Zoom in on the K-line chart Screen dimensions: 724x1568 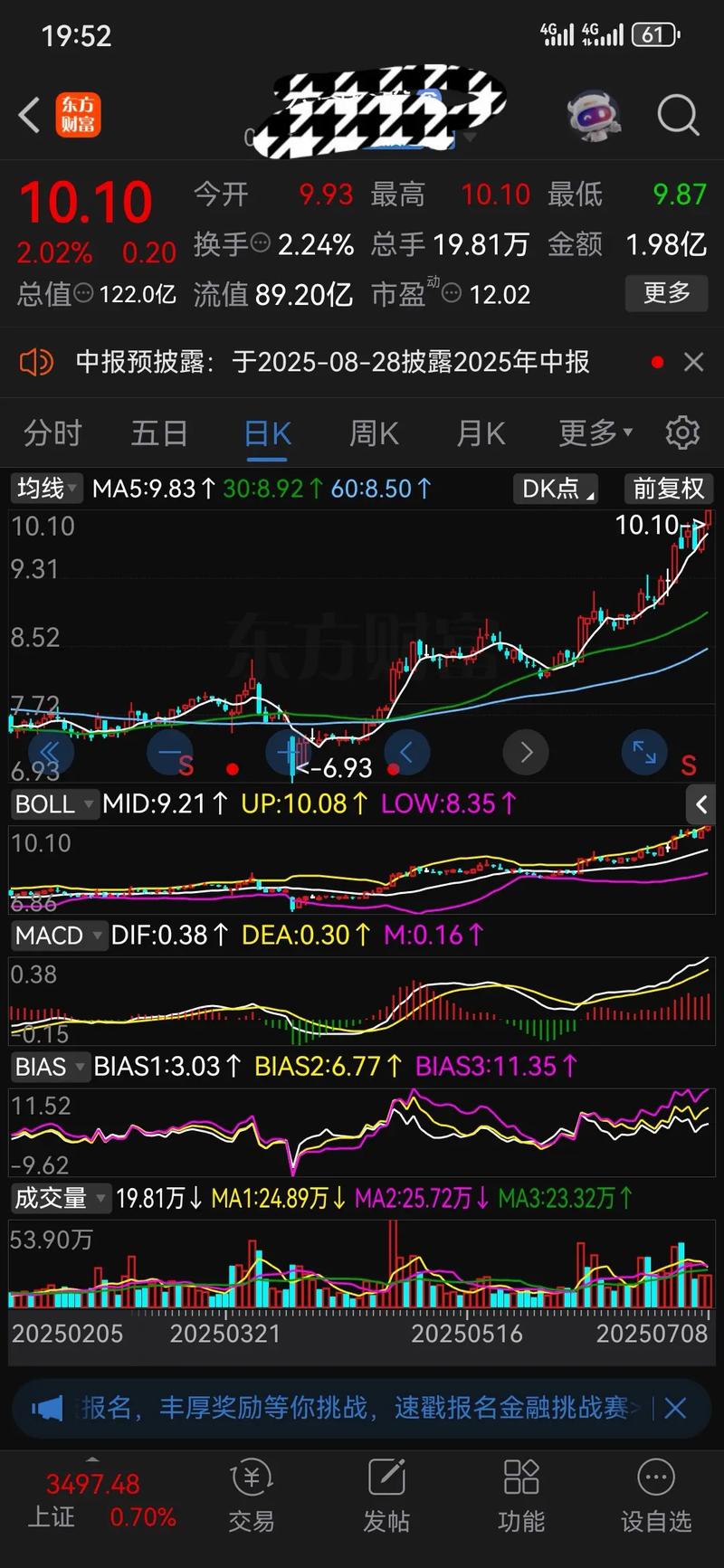(289, 752)
